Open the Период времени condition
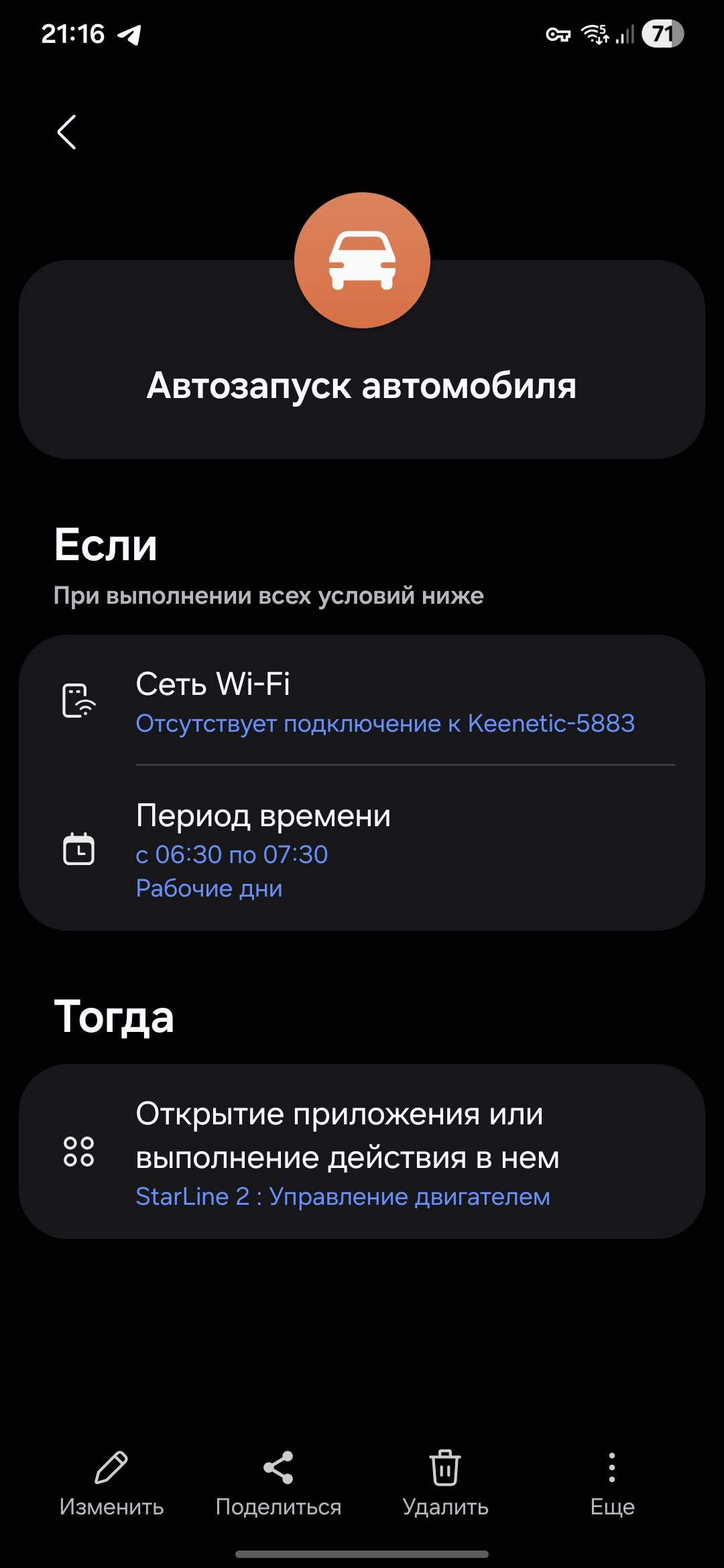Image resolution: width=724 pixels, height=1568 pixels. click(x=362, y=850)
